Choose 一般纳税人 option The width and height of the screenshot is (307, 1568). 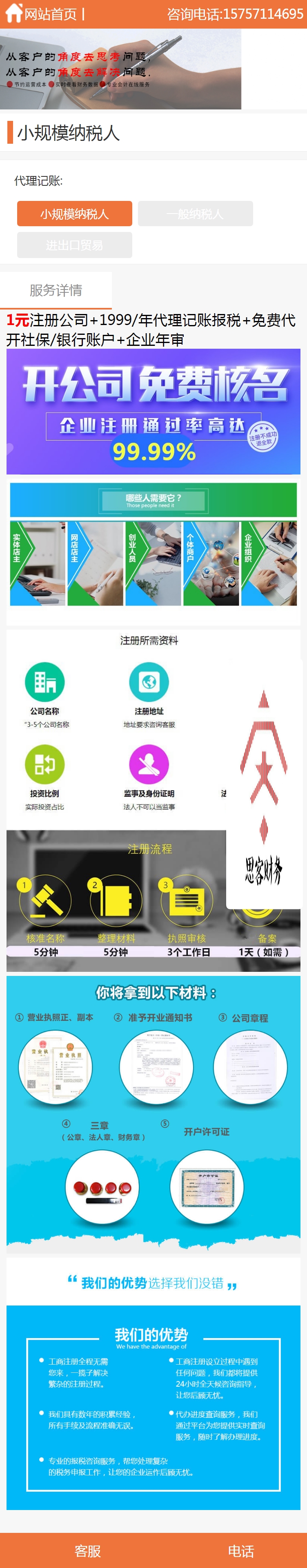(x=195, y=214)
